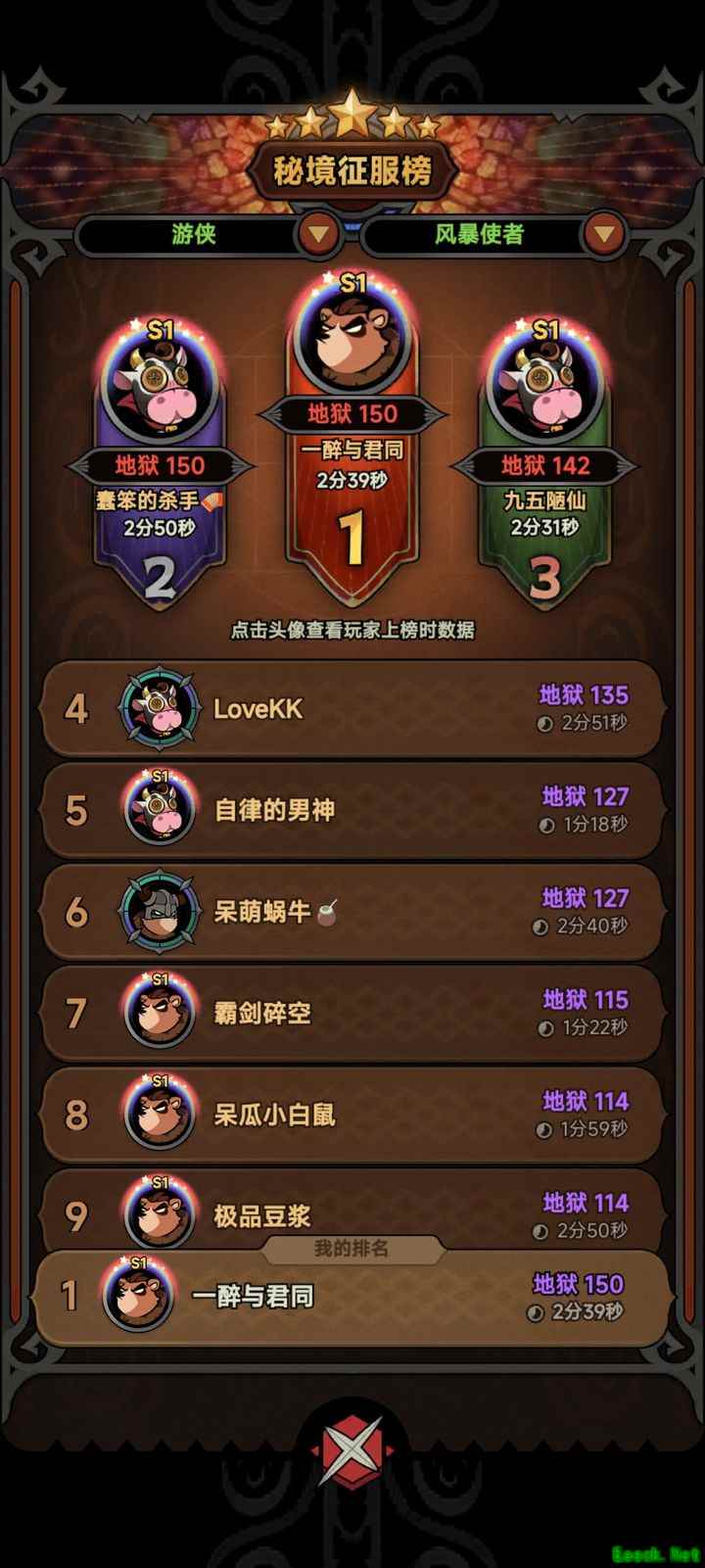Tap second-place 蠢笨的杀手 avatar
Screen dimensions: 705x1568
(160, 387)
